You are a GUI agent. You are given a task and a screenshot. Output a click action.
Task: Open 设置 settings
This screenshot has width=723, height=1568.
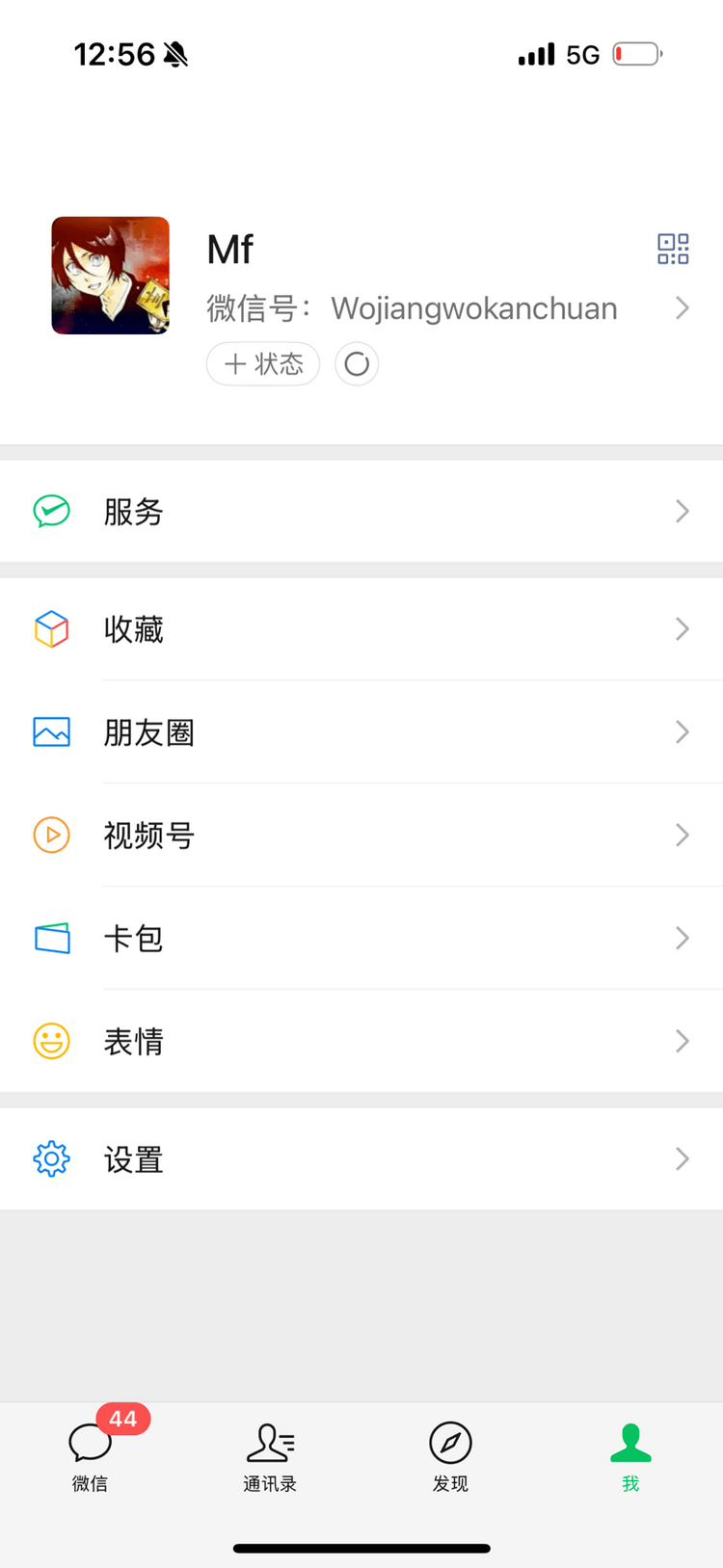coord(361,1158)
